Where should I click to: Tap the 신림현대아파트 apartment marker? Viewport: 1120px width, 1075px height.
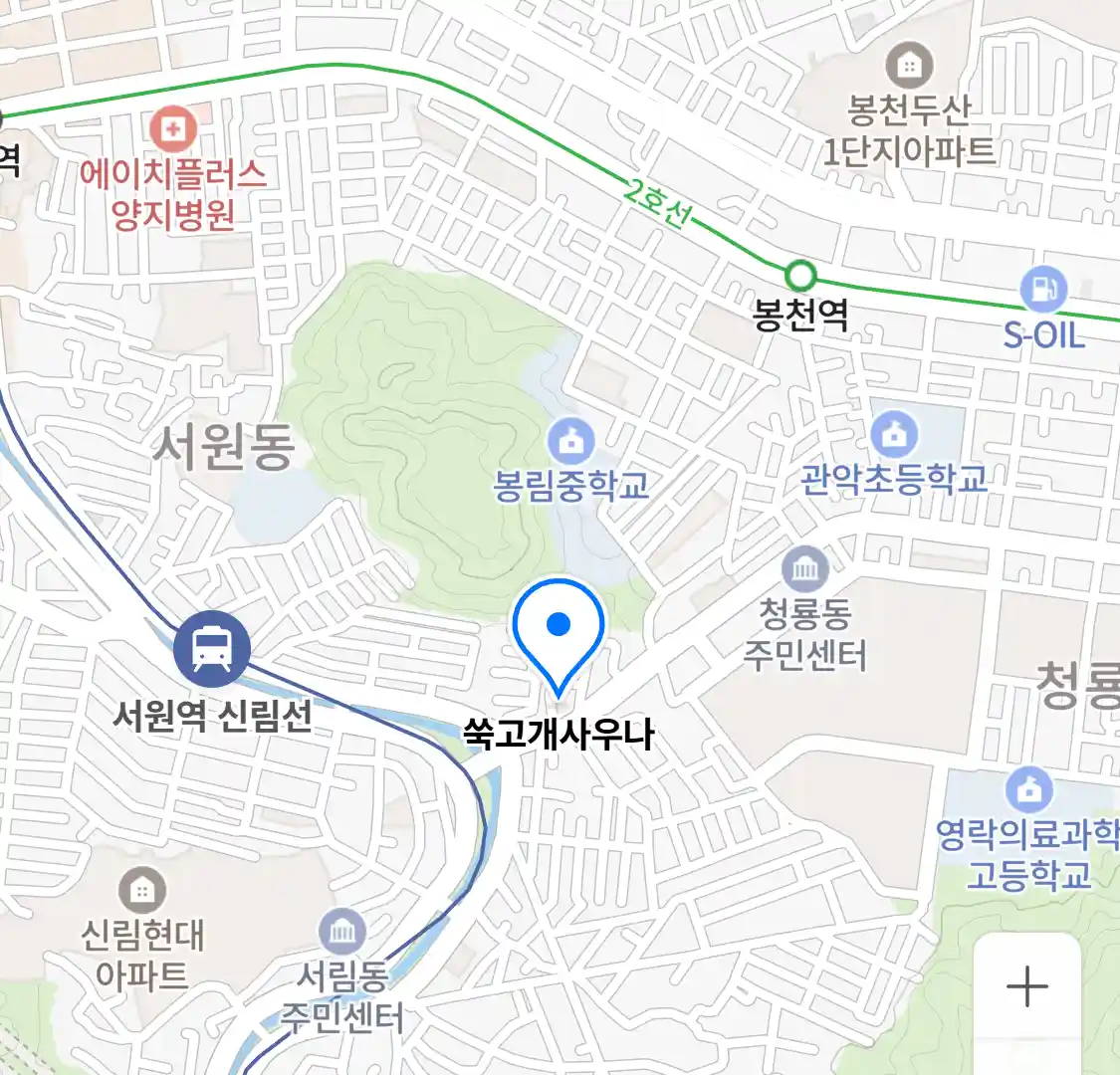[142, 891]
